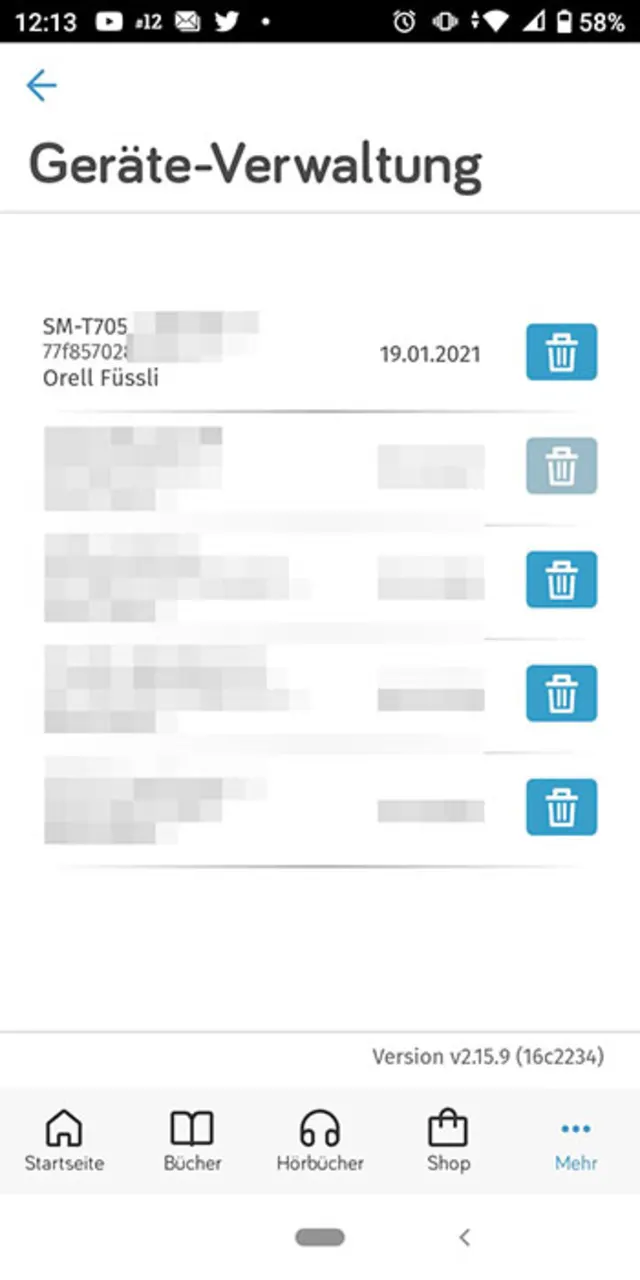Go to the Hörbücher tab

(x=320, y=1141)
